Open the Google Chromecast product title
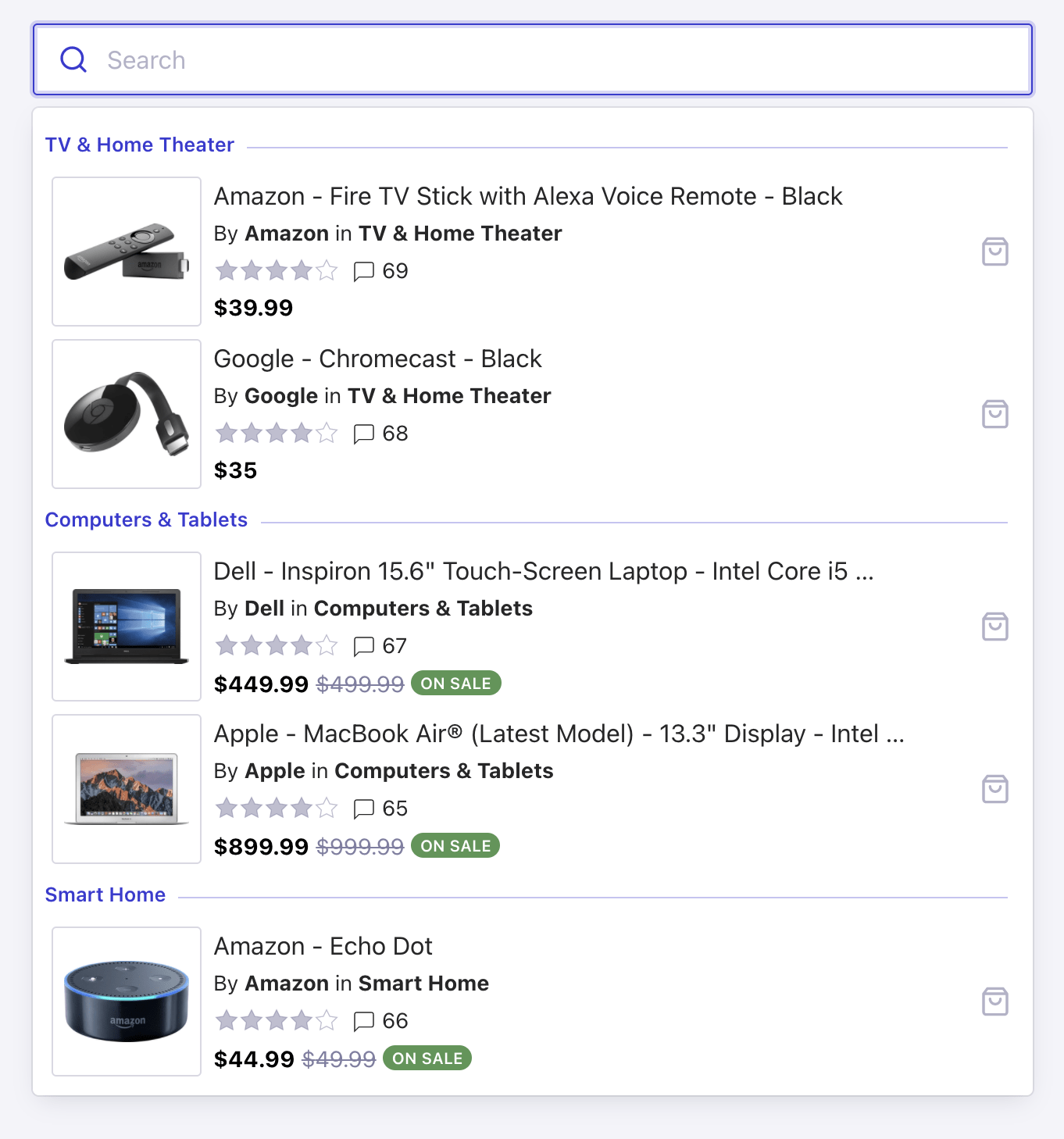Viewport: 1064px width, 1139px height. 377,359
